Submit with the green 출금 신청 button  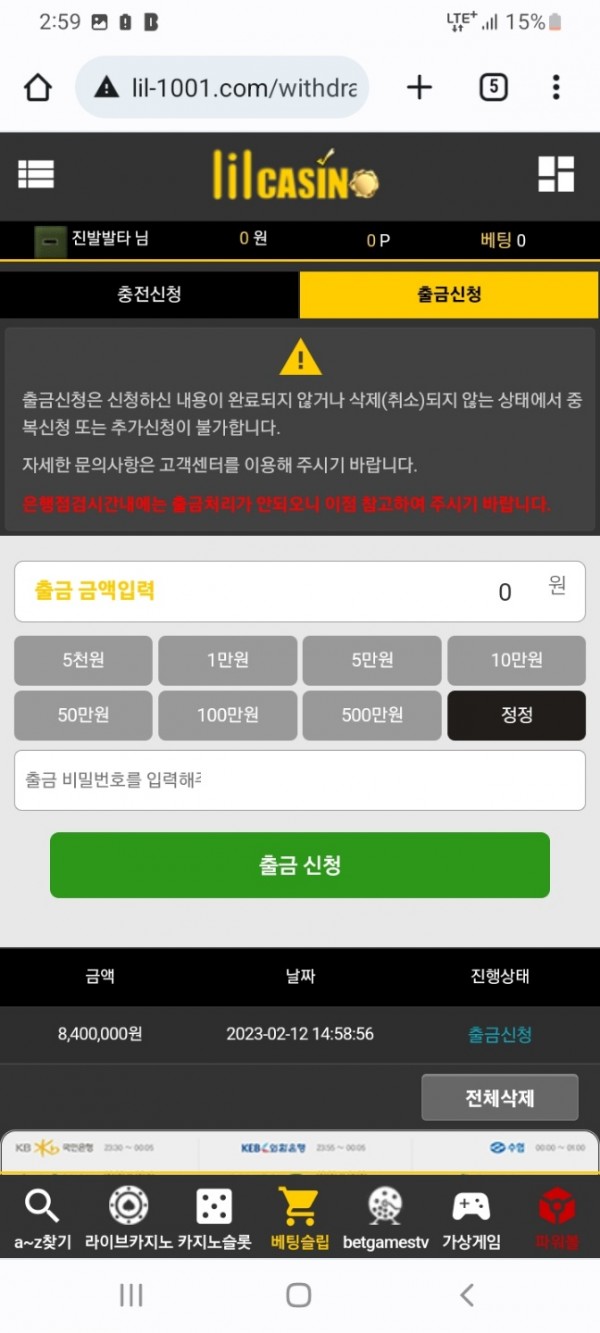[299, 865]
